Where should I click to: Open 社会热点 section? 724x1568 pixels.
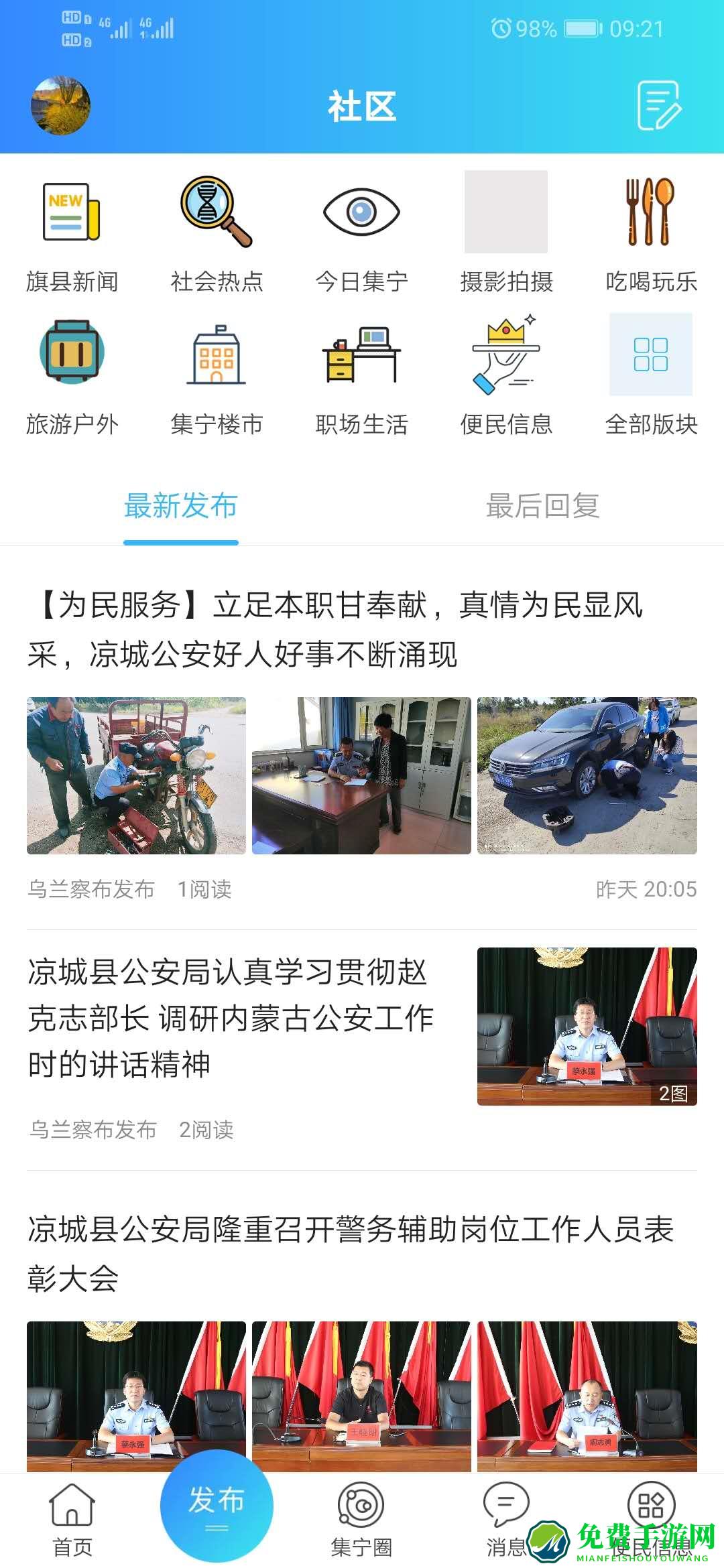coord(217,235)
